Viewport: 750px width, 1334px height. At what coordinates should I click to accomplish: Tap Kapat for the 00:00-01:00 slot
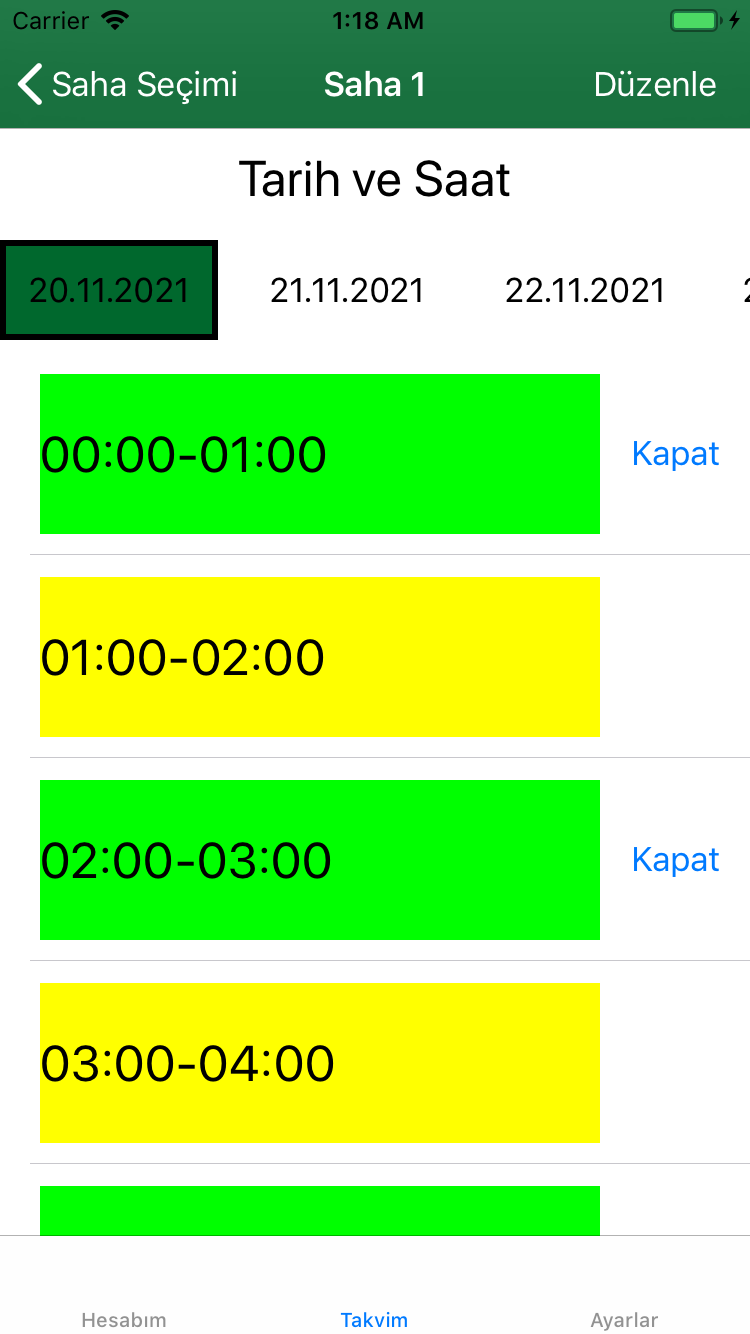pos(676,453)
